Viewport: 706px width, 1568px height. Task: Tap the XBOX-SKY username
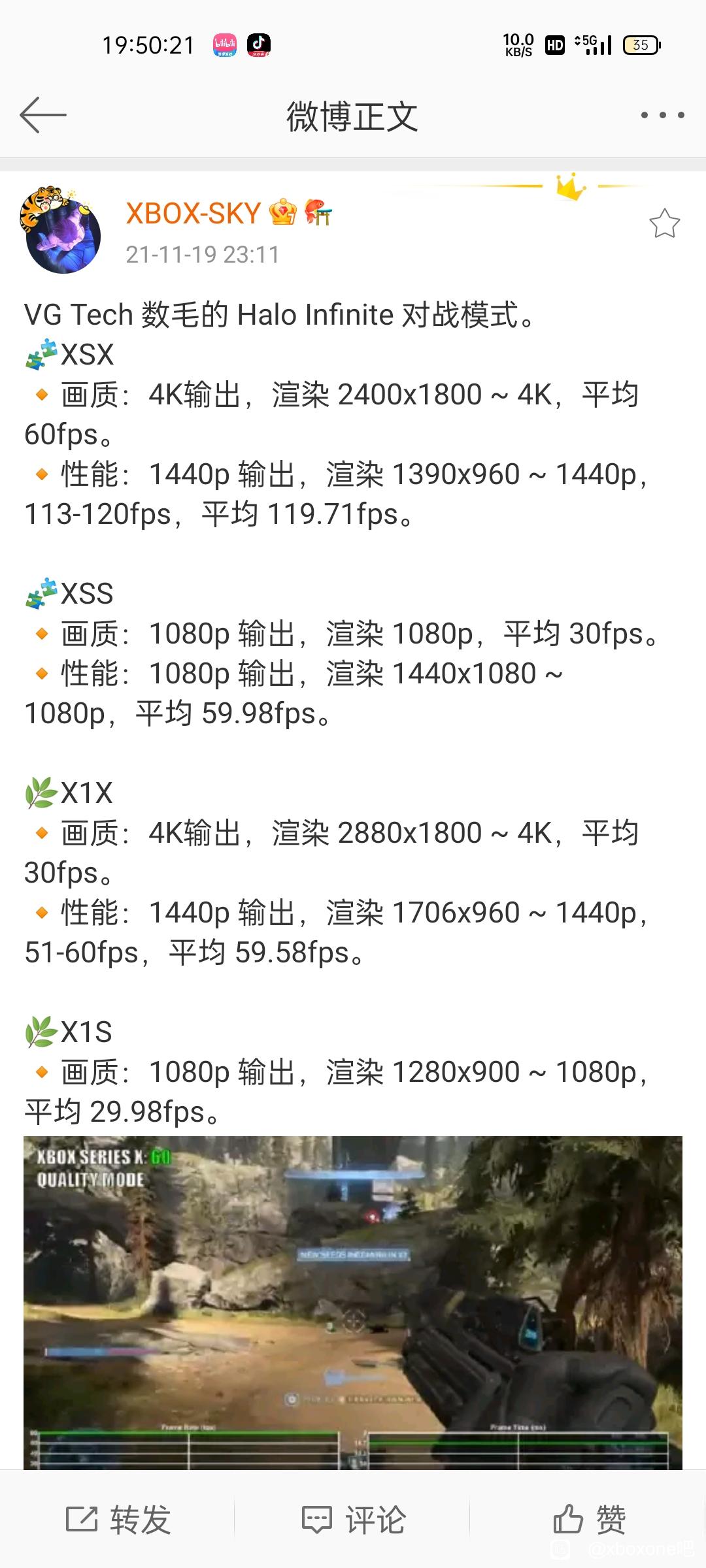pyautogui.click(x=193, y=214)
